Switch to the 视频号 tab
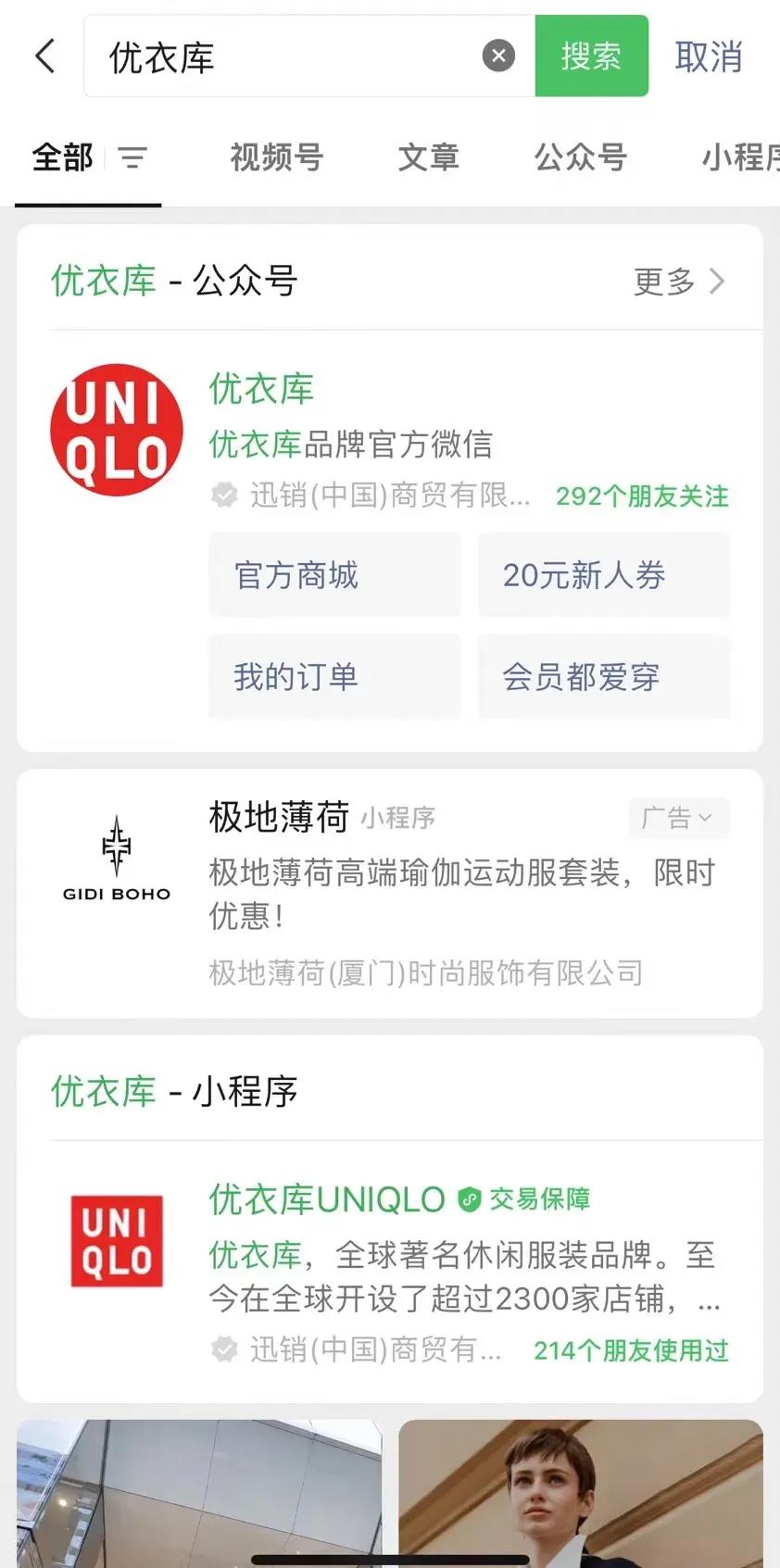The image size is (780, 1568). tap(275, 158)
